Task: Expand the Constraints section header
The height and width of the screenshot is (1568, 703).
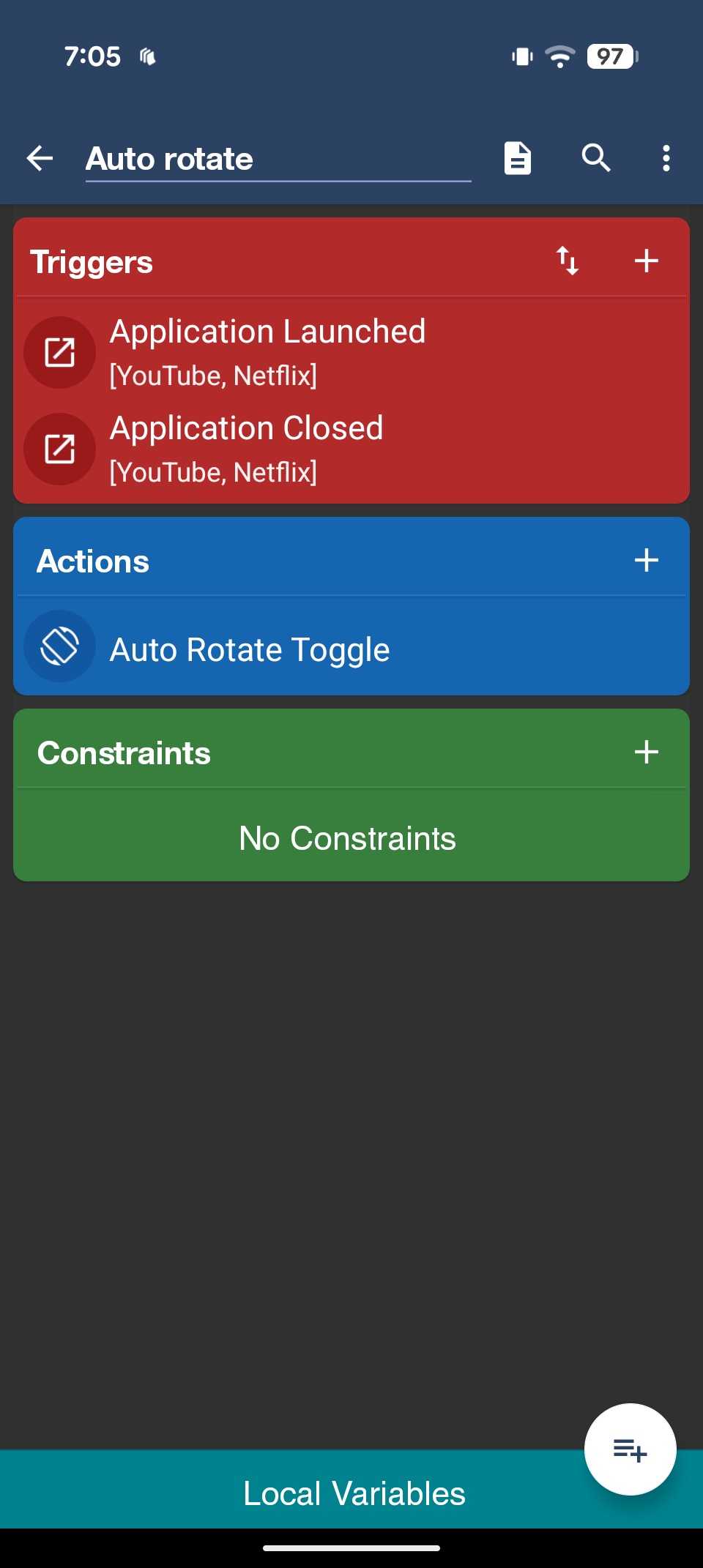Action: (124, 752)
